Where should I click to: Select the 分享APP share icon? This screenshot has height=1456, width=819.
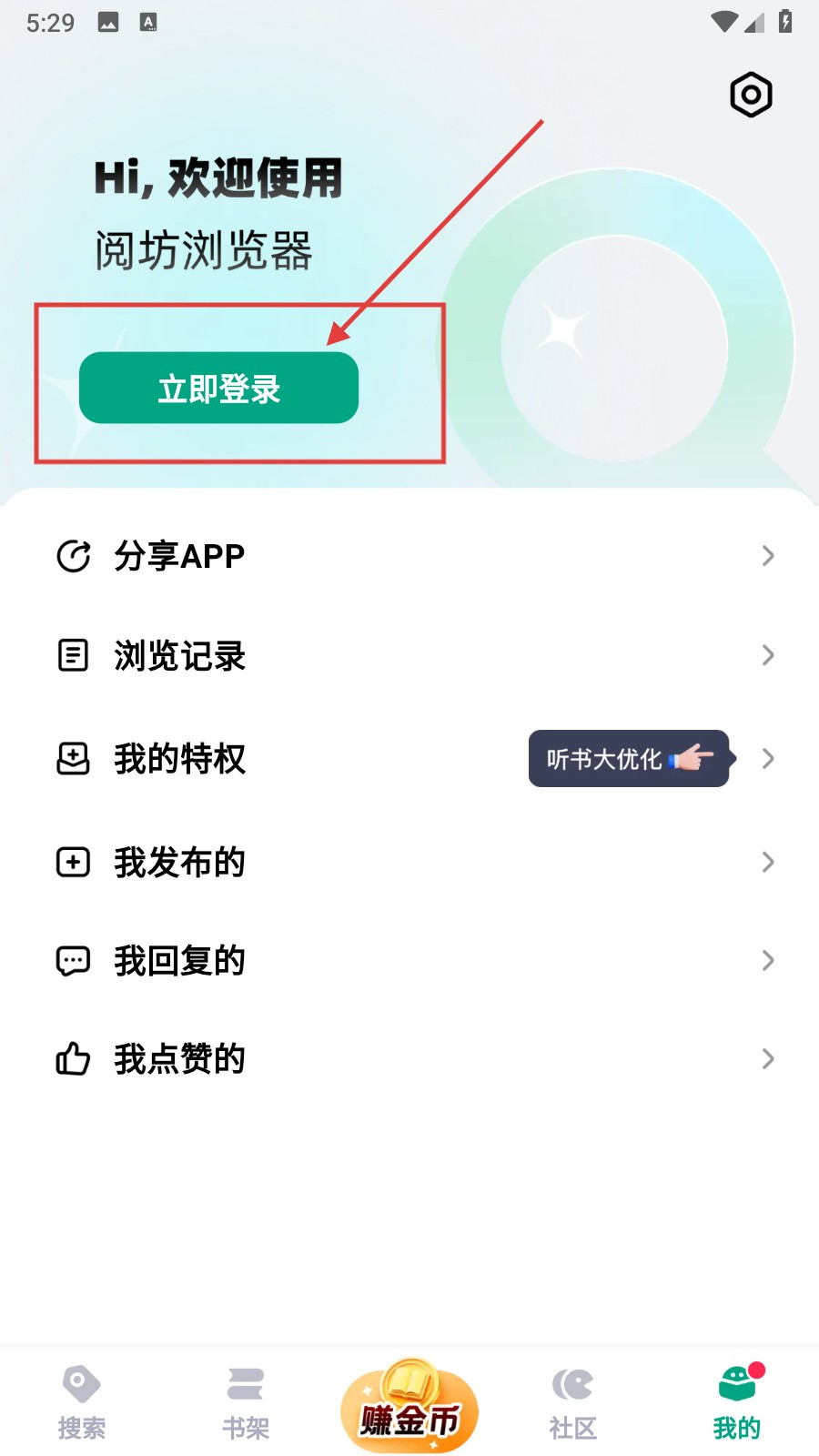74,556
